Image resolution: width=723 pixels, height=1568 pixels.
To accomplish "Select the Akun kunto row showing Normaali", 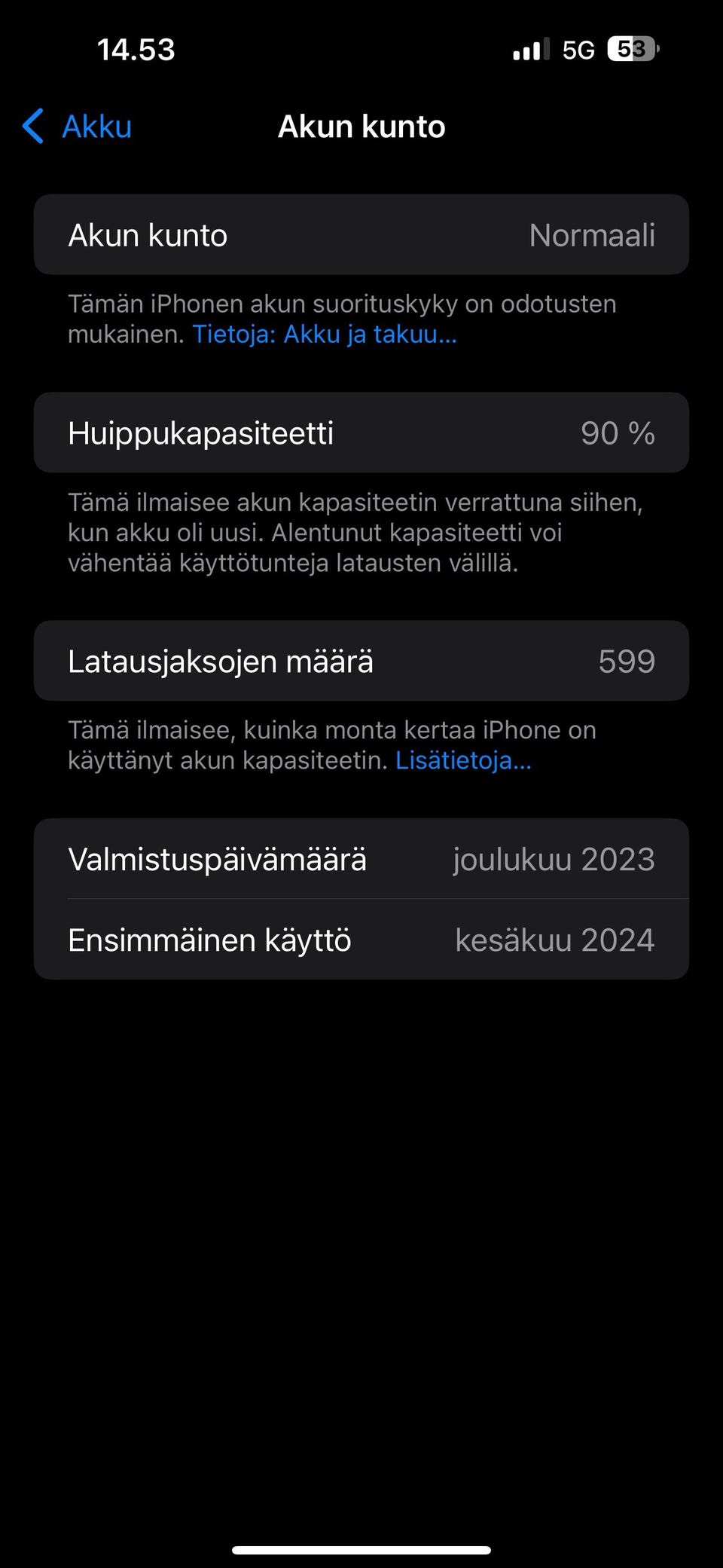I will click(361, 234).
